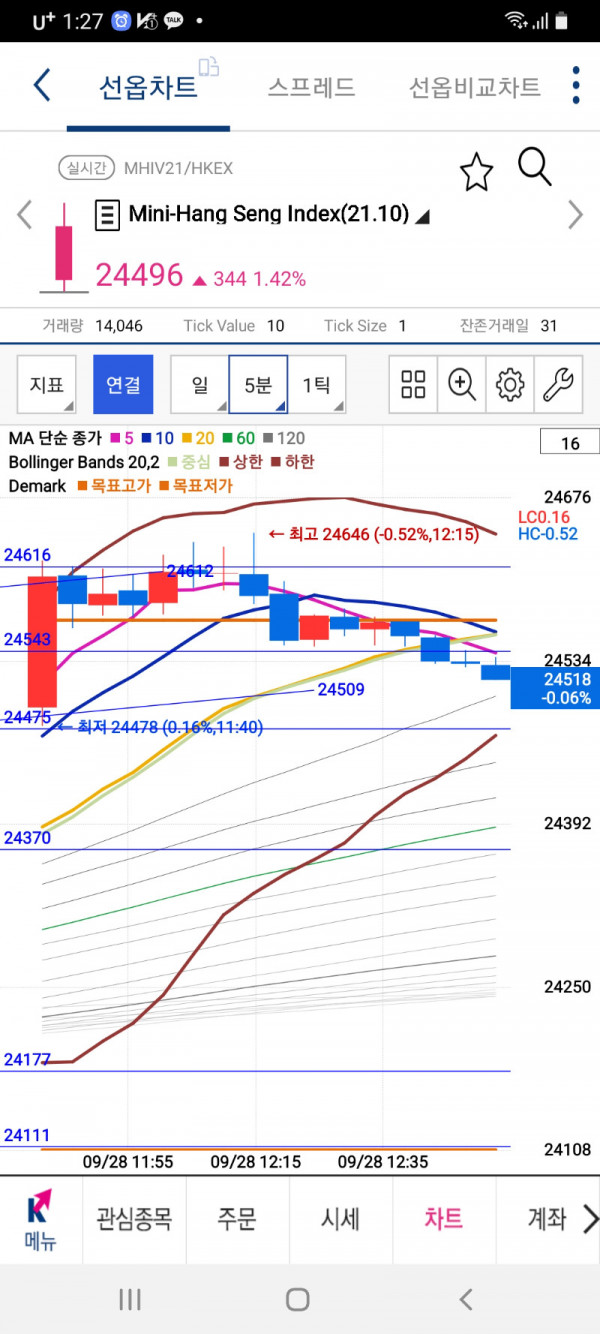Open the three-dot overflow menu
Image resolution: width=600 pixels, height=1334 pixels.
coord(576,86)
